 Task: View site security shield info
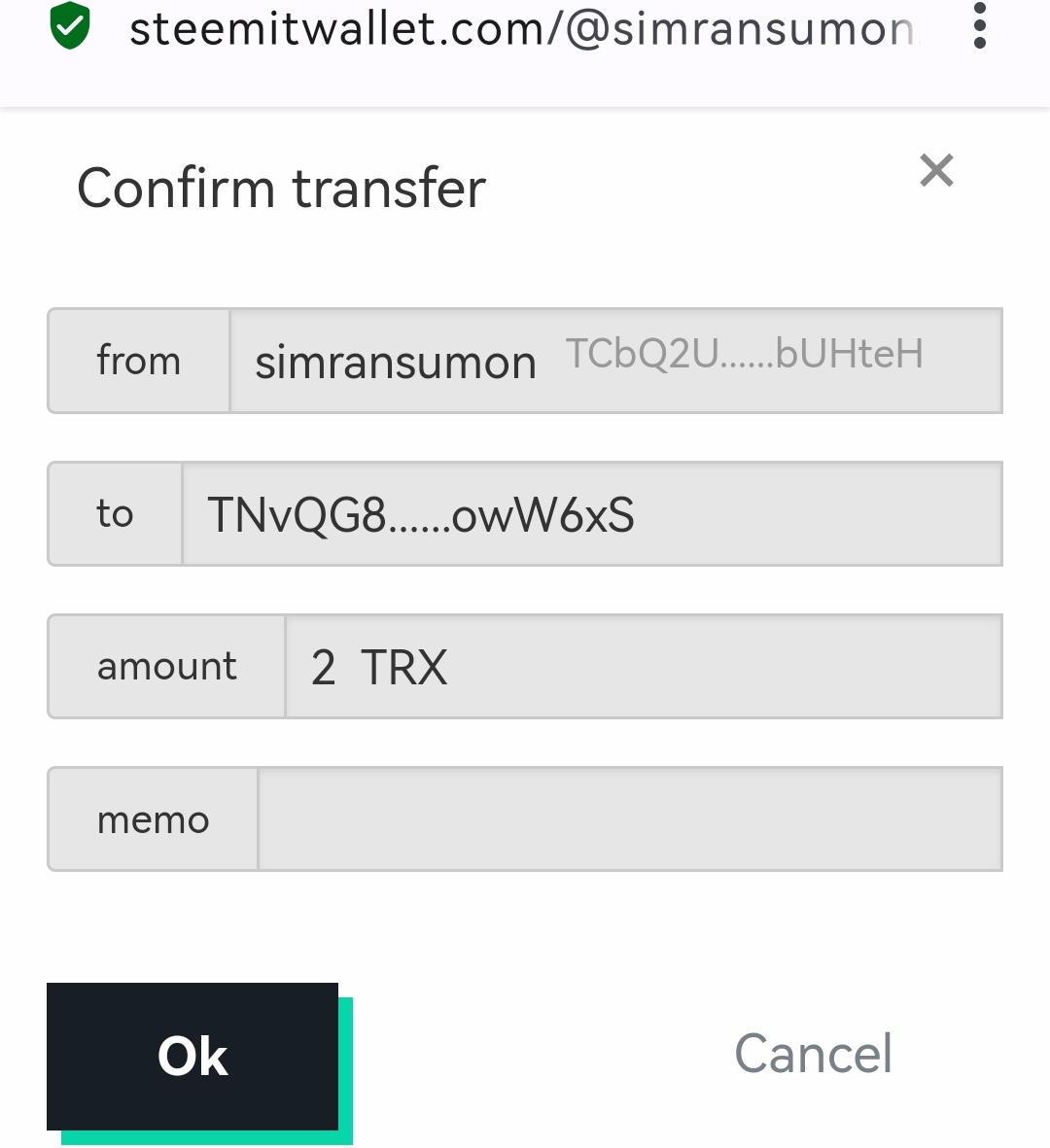[70, 26]
